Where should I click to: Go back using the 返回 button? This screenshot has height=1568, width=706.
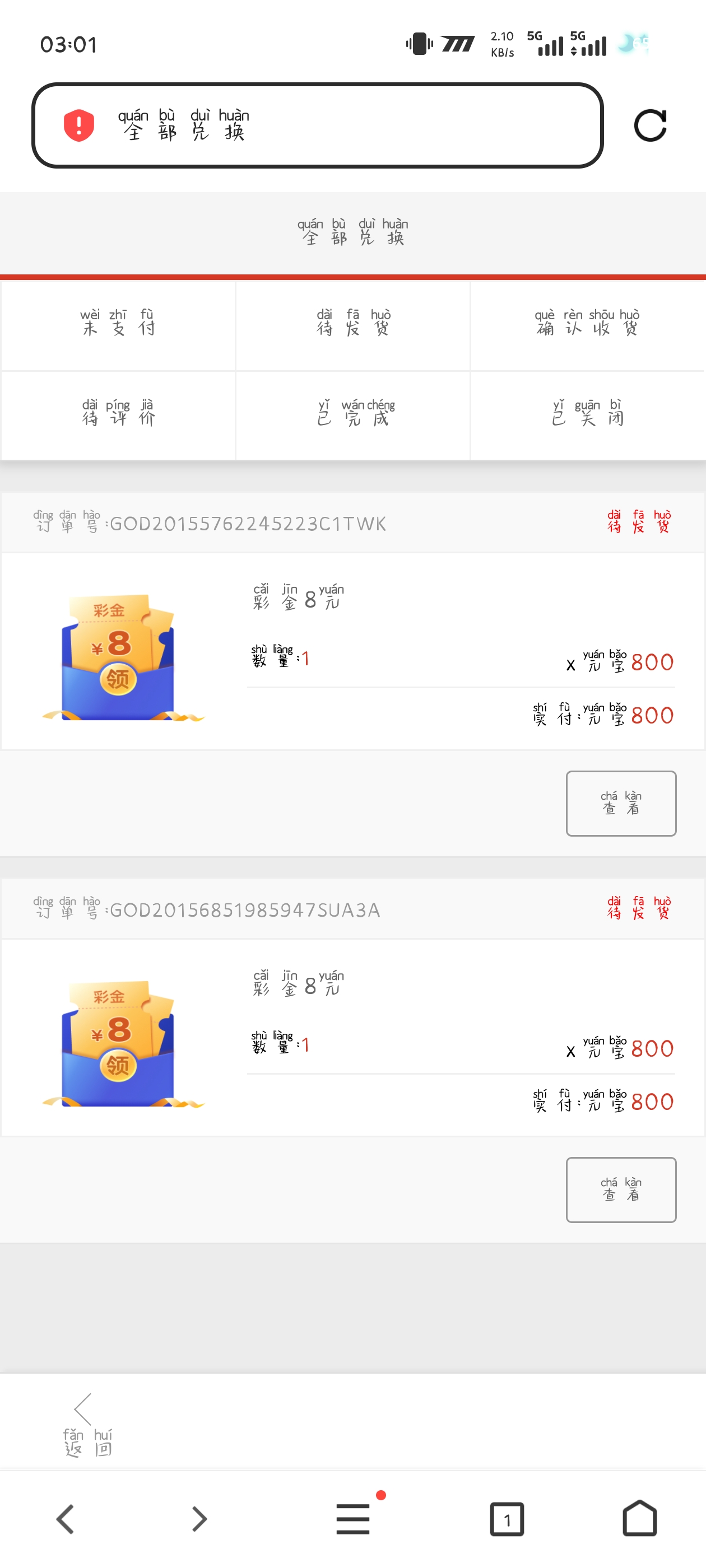click(86, 1424)
